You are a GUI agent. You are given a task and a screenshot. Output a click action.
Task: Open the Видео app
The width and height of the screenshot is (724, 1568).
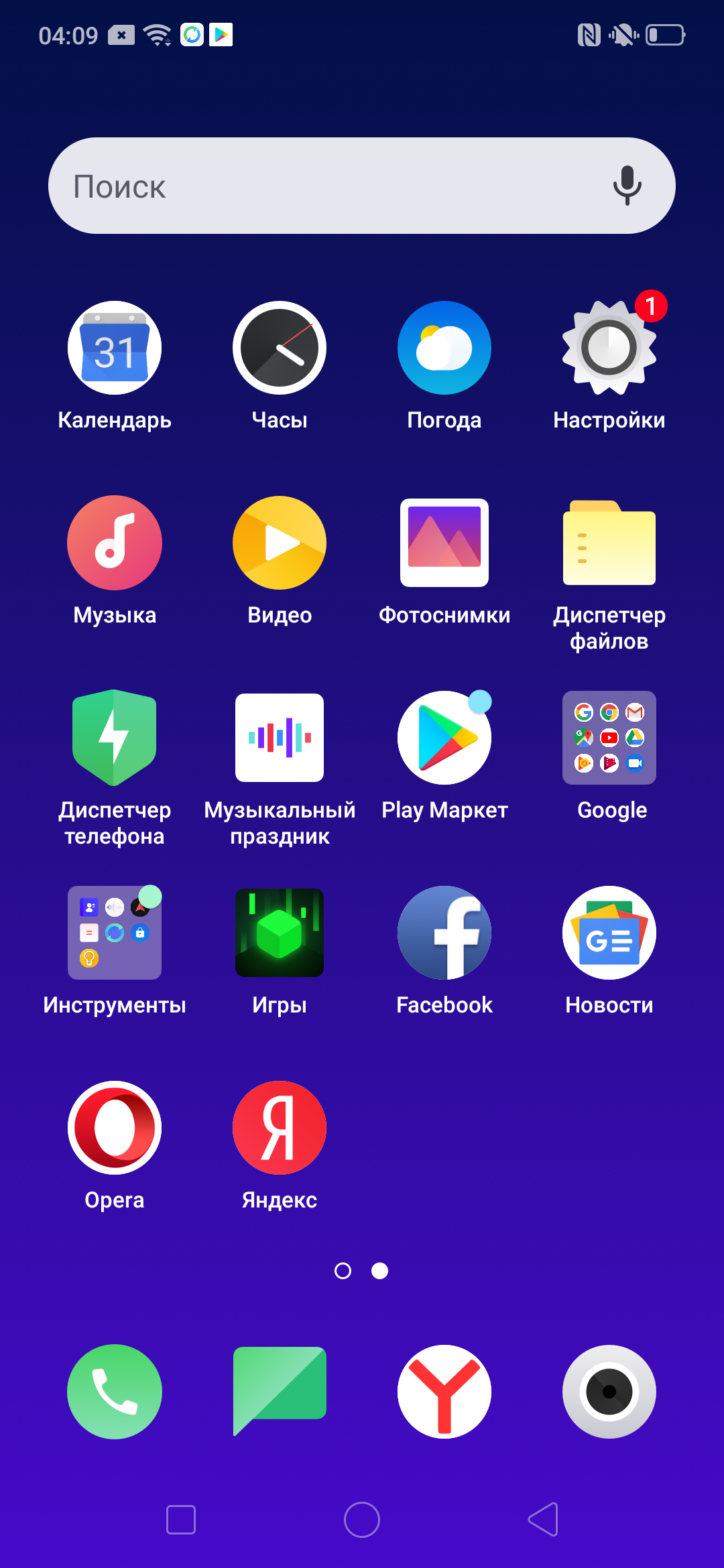[x=280, y=543]
